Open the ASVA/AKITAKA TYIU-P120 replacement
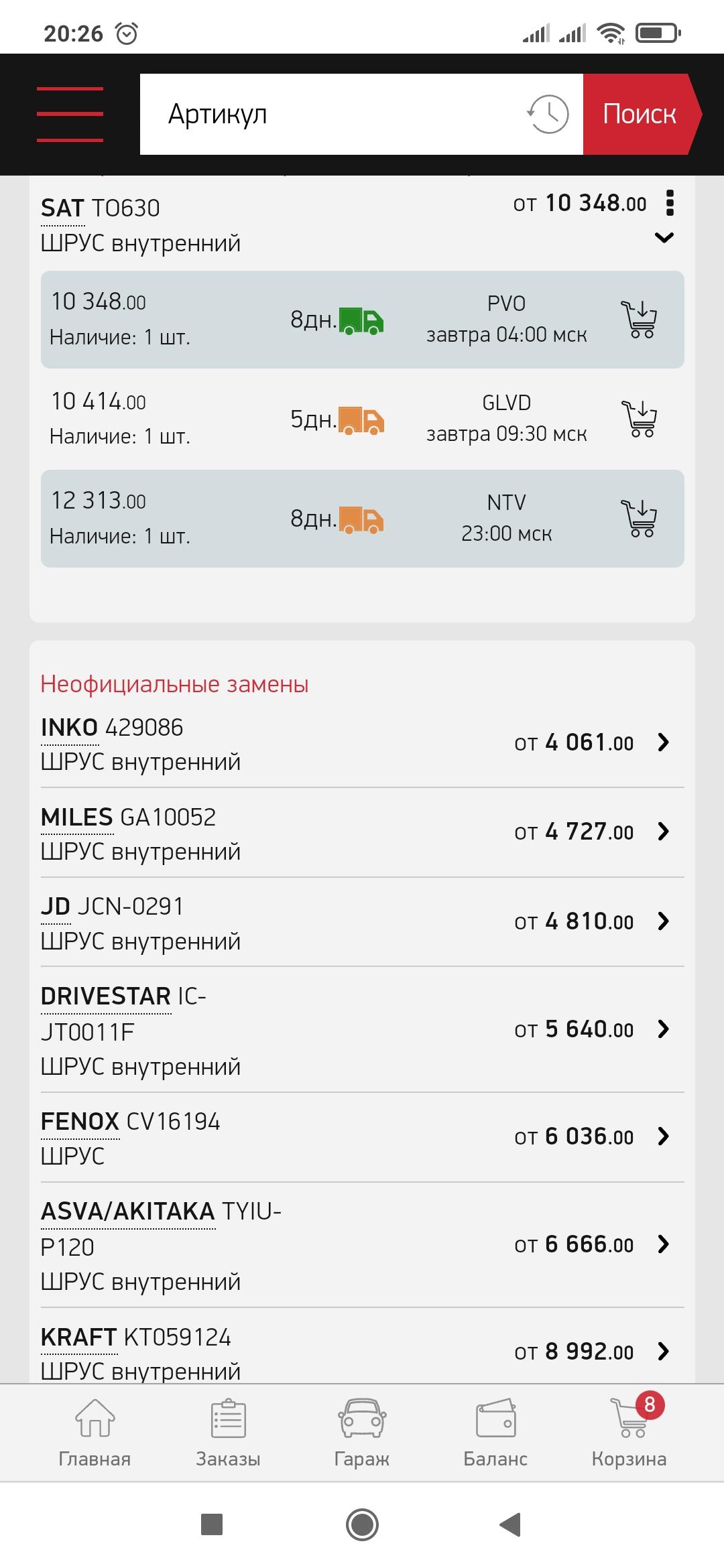This screenshot has width=724, height=1568. (362, 1245)
